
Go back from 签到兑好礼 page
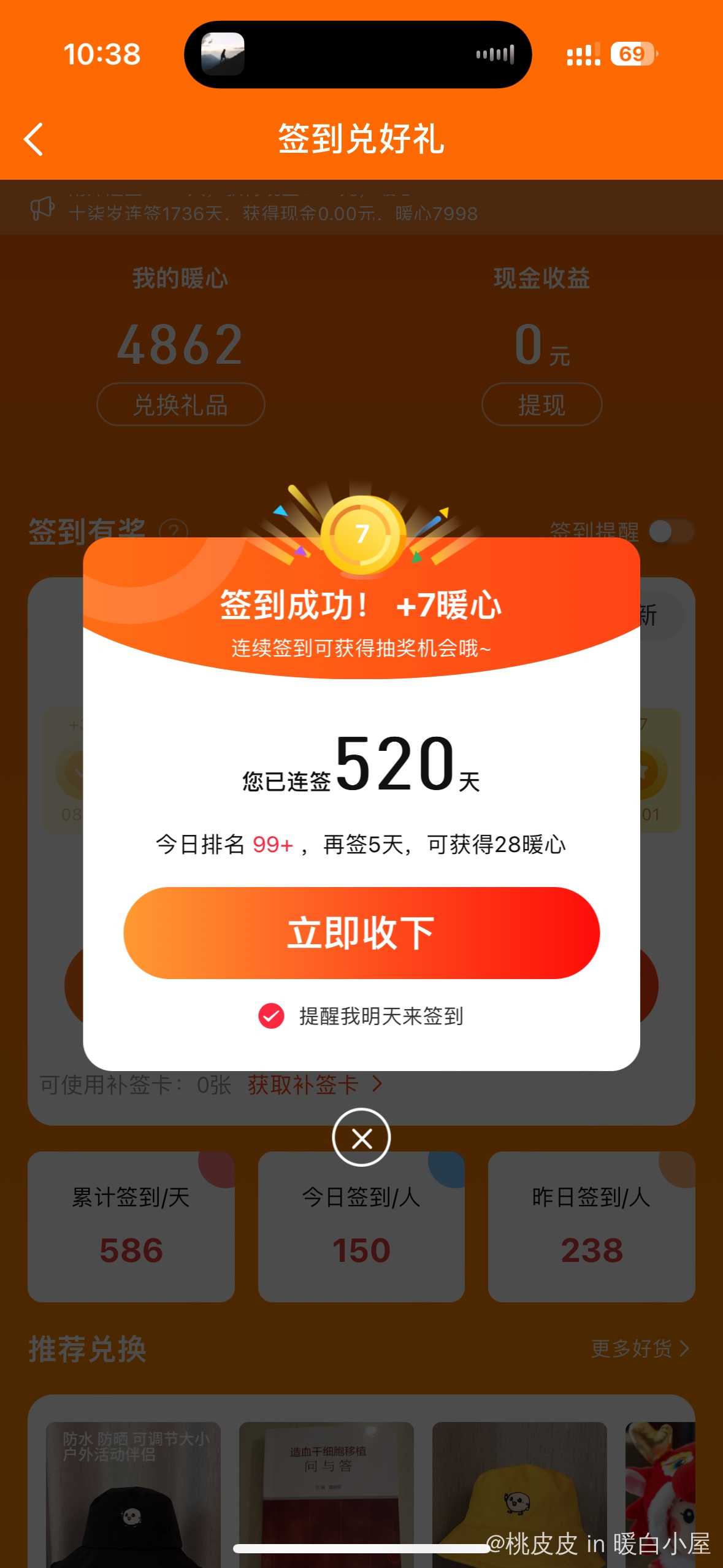(x=34, y=139)
